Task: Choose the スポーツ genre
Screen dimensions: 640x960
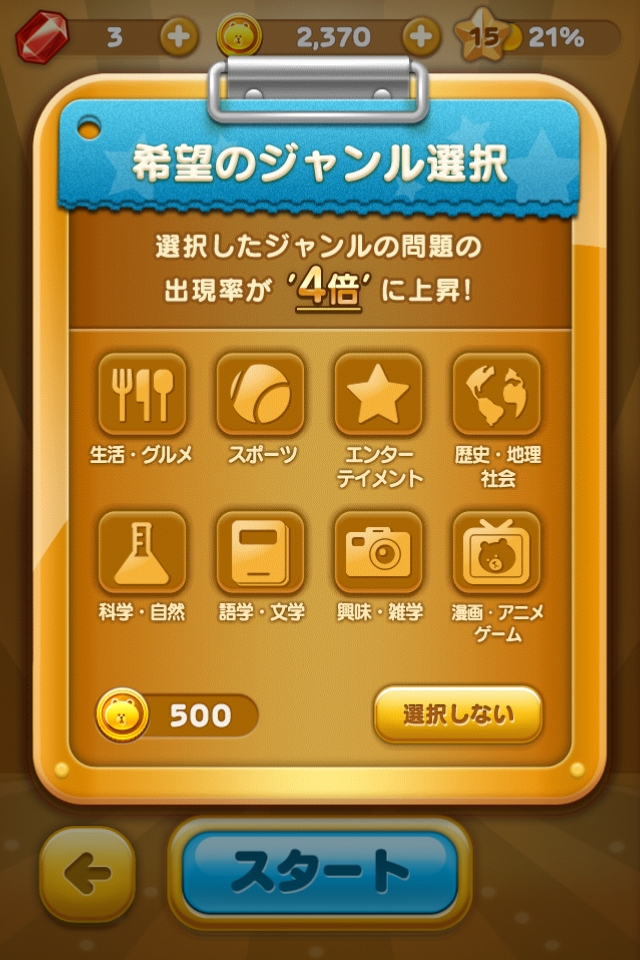Action: coord(261,394)
